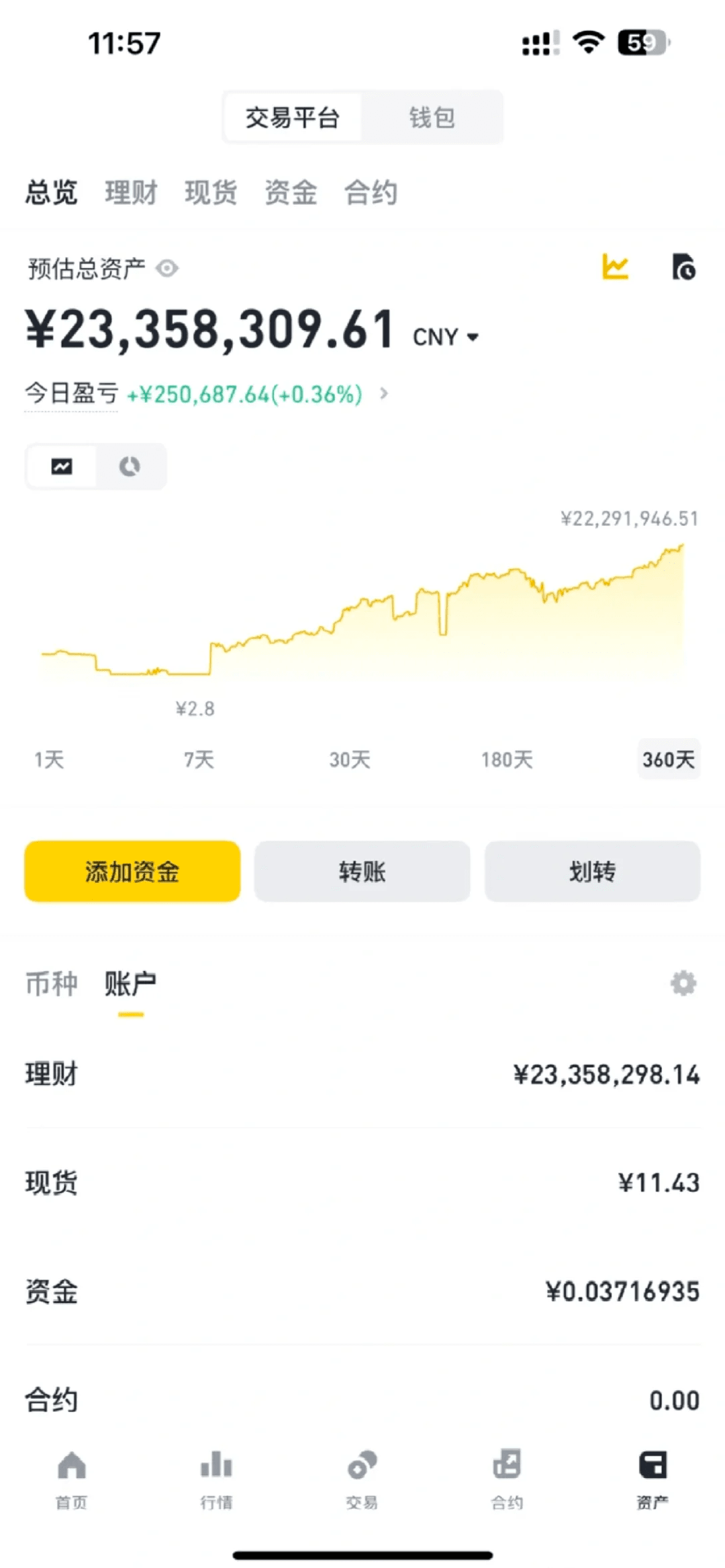
Task: Select the 30天 chart range
Action: click(x=350, y=760)
